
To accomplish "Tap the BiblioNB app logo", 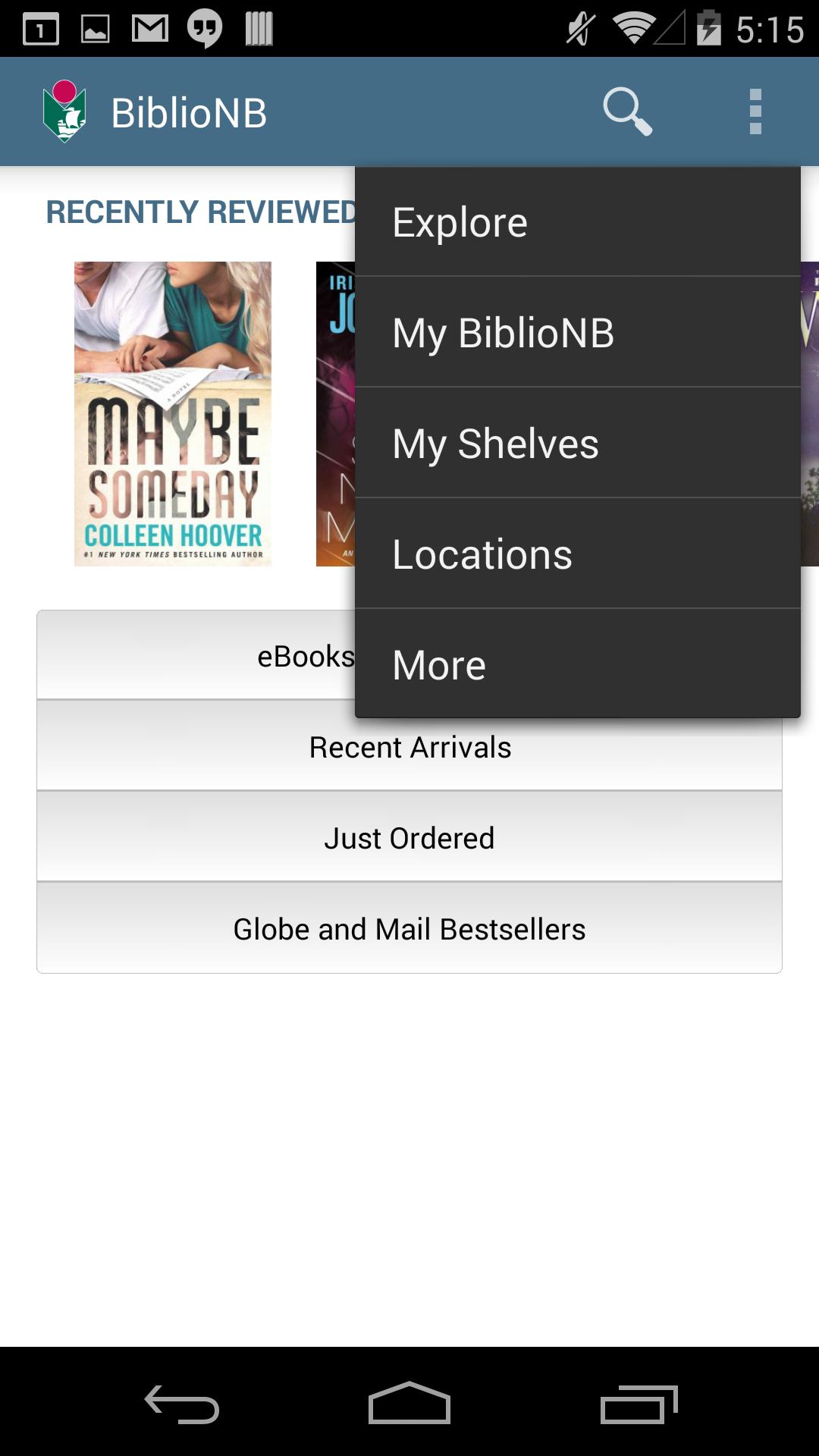I will 66,111.
